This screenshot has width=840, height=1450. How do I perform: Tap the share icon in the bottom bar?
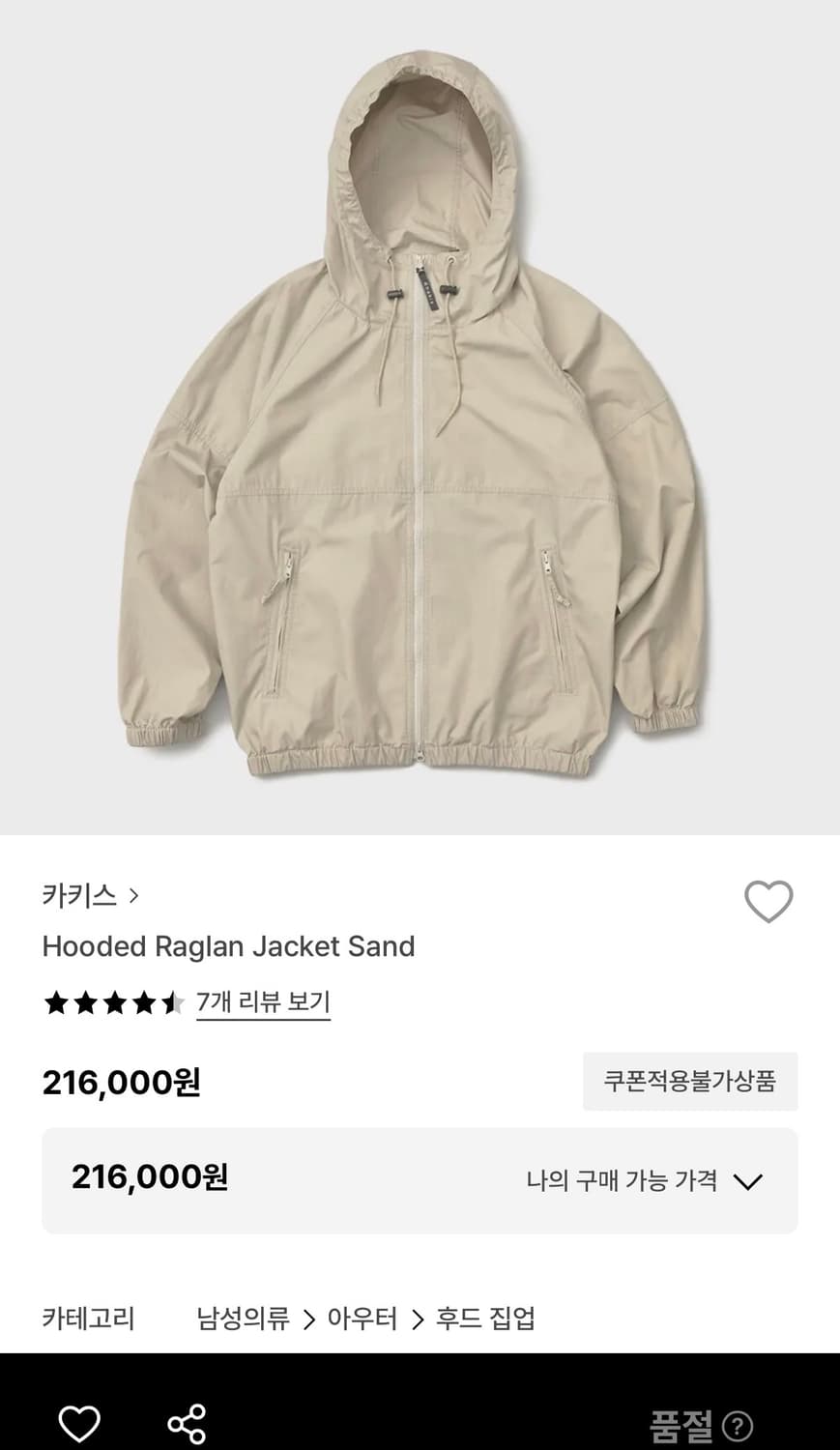point(186,1421)
